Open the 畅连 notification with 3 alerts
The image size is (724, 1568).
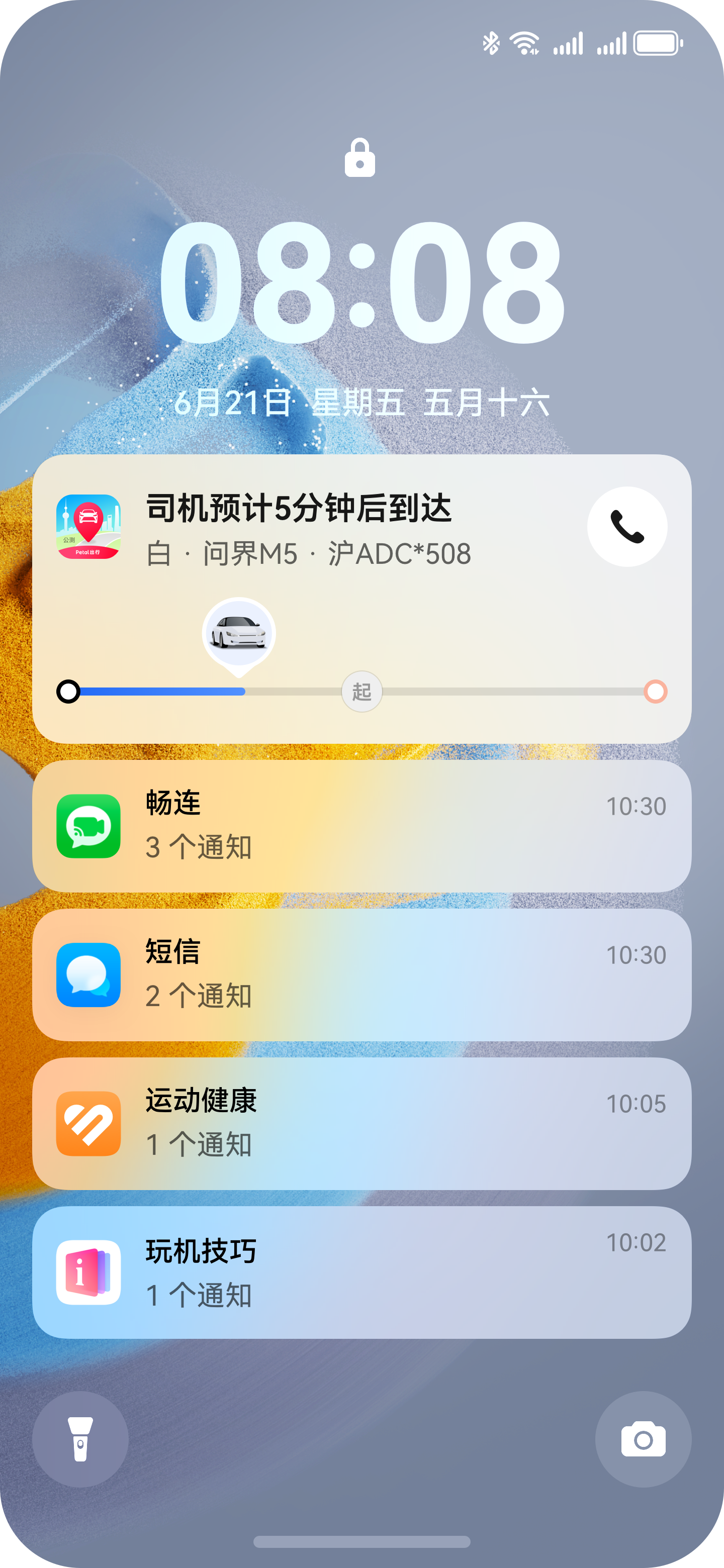tap(361, 826)
